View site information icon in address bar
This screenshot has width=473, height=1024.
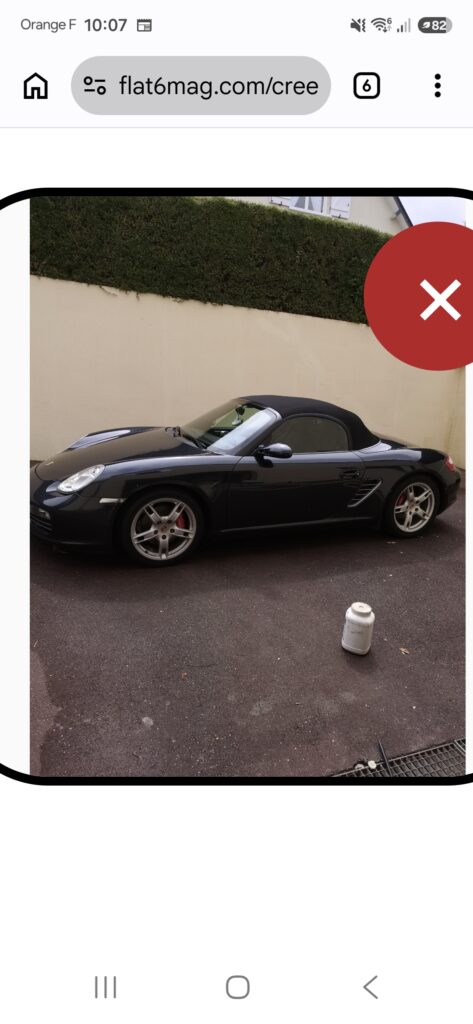[95, 86]
